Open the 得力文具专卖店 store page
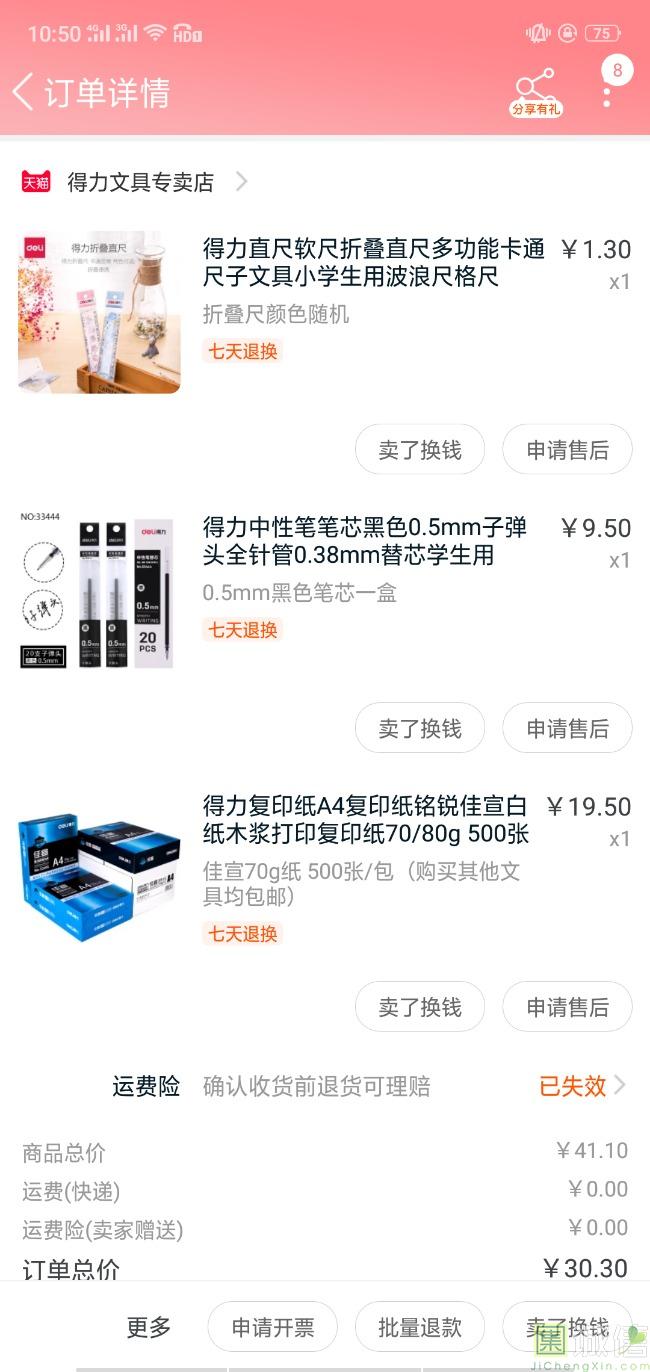The height and width of the screenshot is (1372, 650). coord(140,182)
